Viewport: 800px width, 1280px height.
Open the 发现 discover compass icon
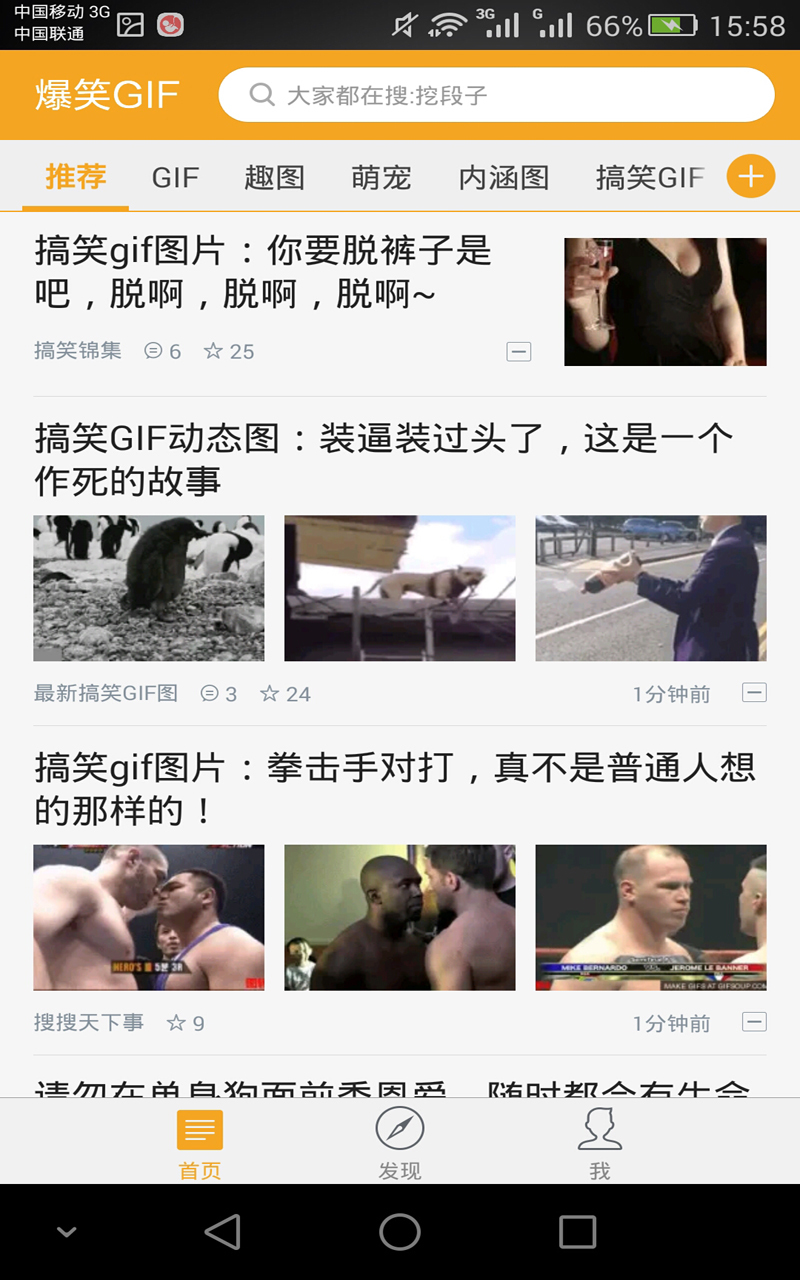[399, 1128]
